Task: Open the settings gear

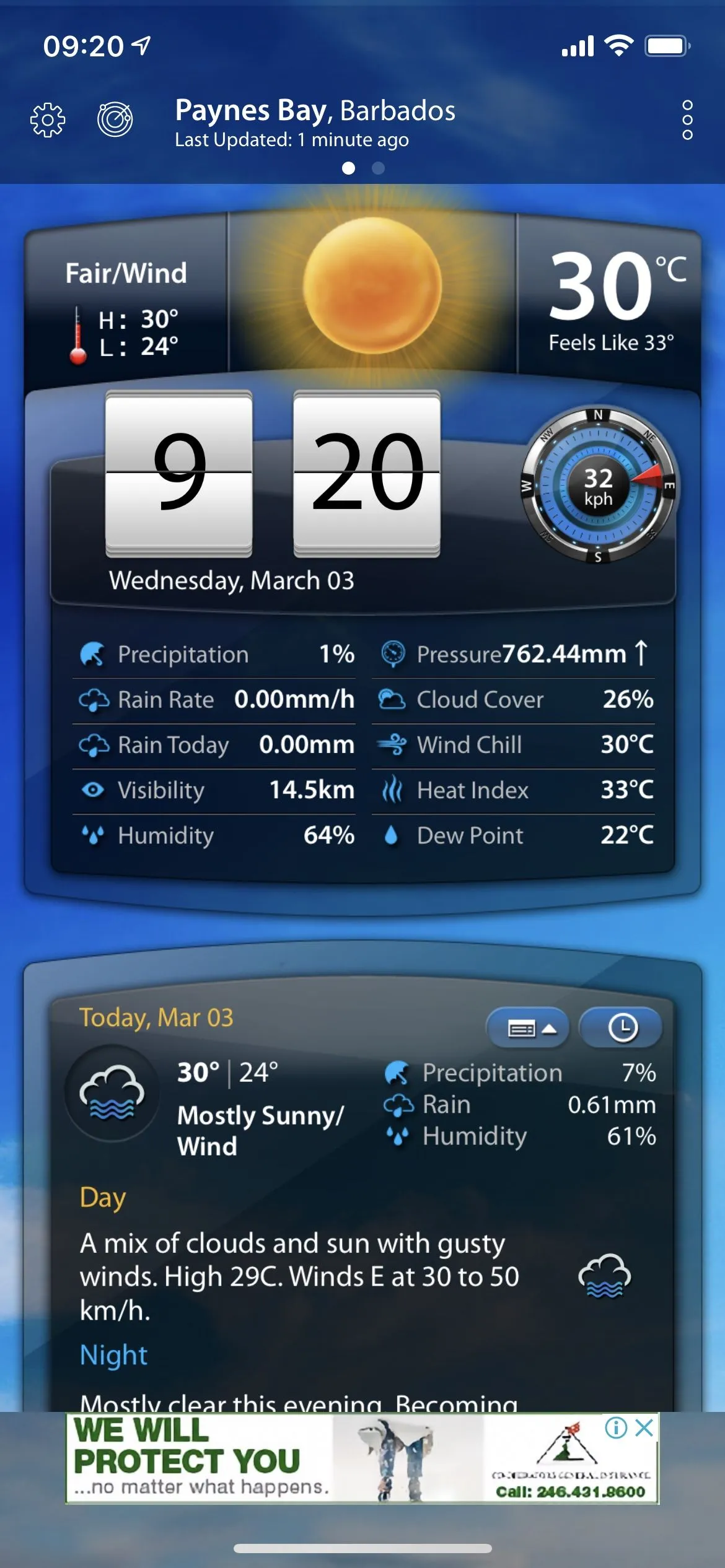Action: (48, 120)
